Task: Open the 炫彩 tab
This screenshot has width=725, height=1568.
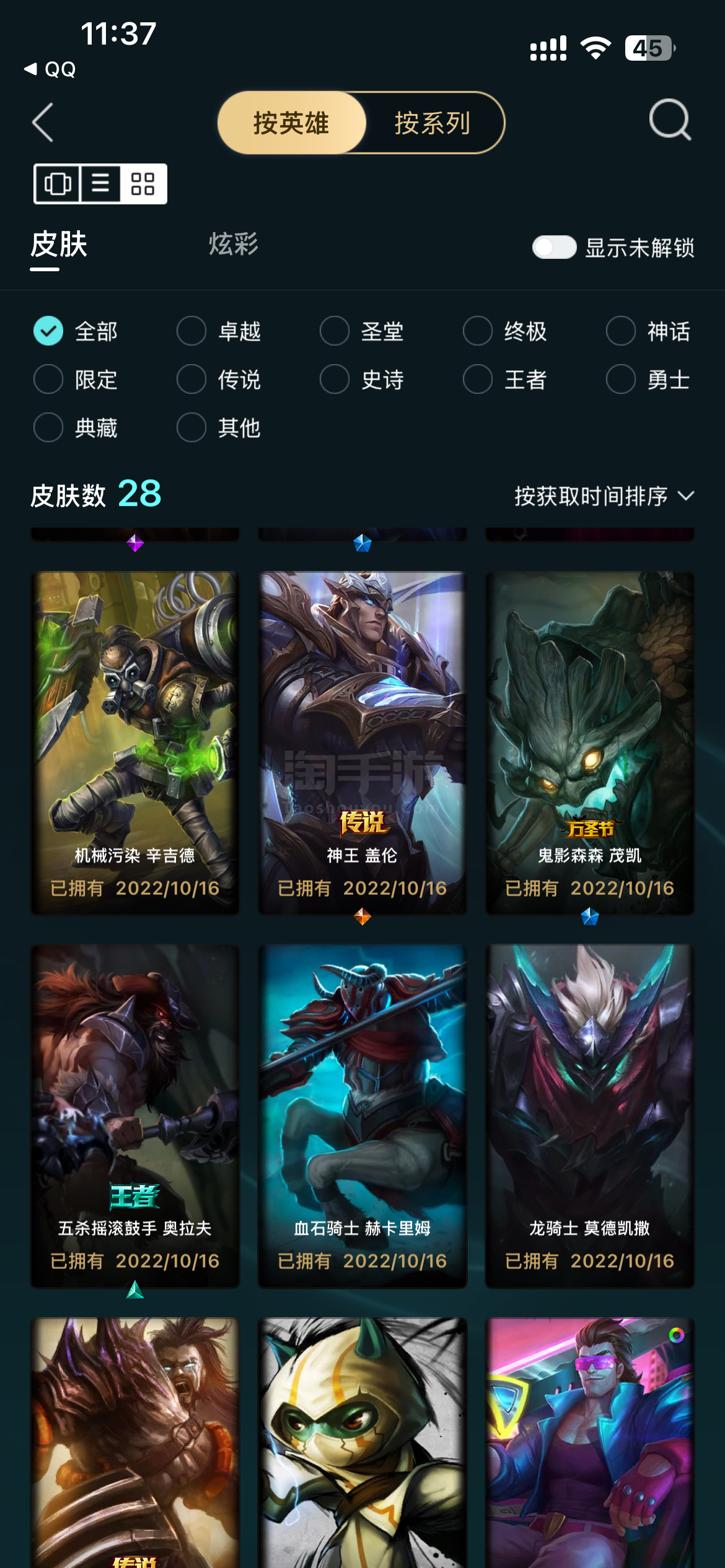Action: point(234,244)
